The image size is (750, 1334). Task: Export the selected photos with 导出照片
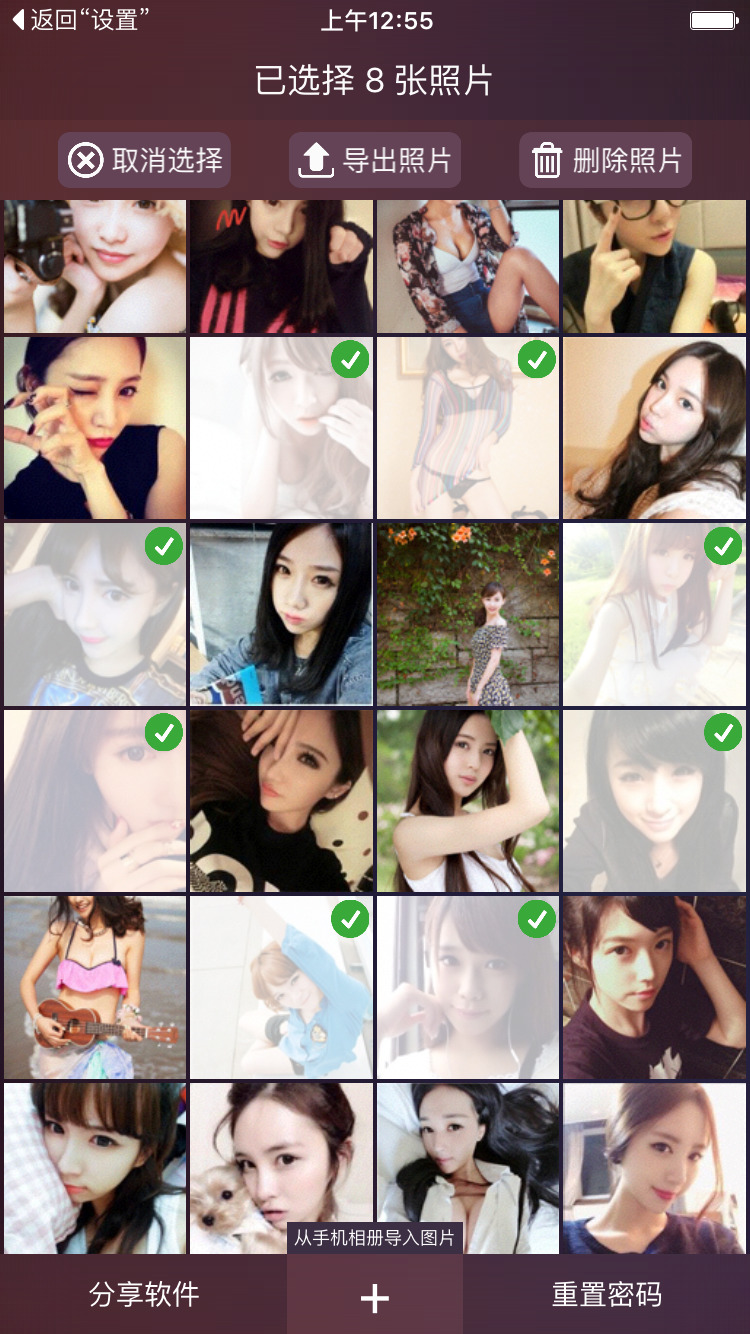375,160
